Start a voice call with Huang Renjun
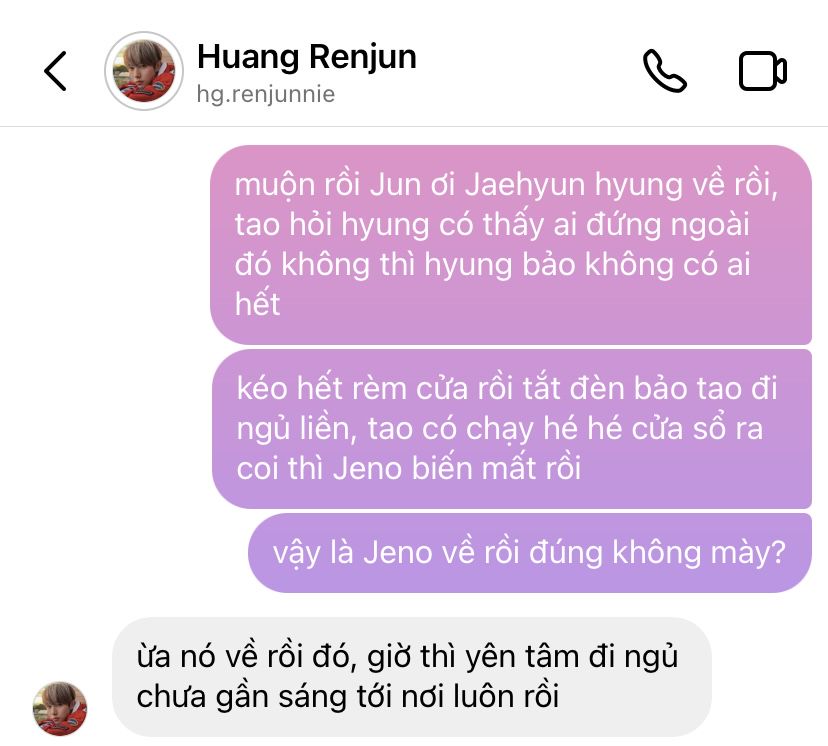 click(x=664, y=71)
